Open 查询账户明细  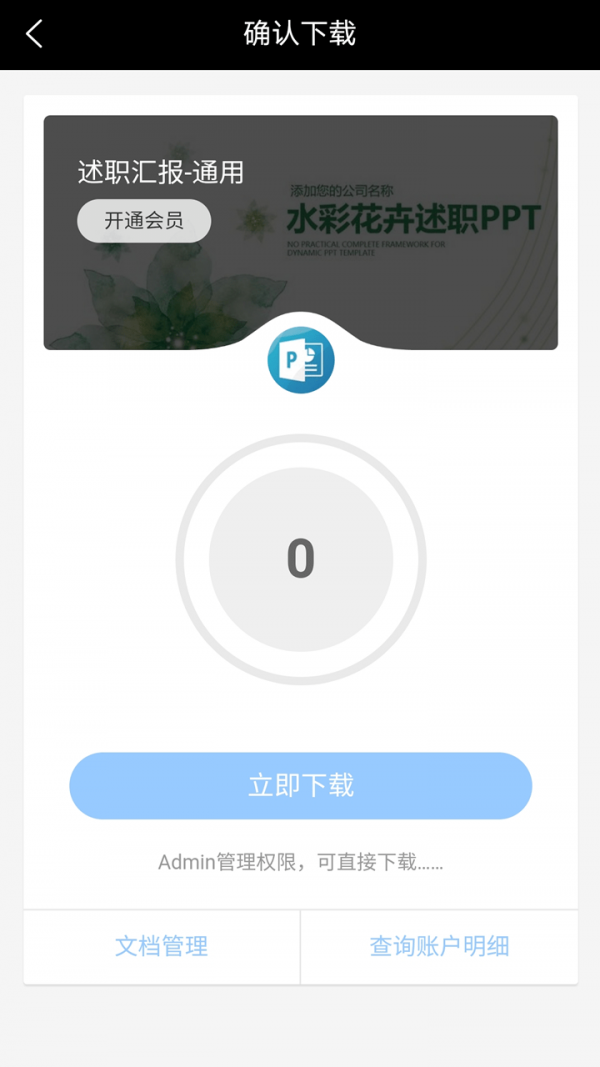tap(439, 946)
